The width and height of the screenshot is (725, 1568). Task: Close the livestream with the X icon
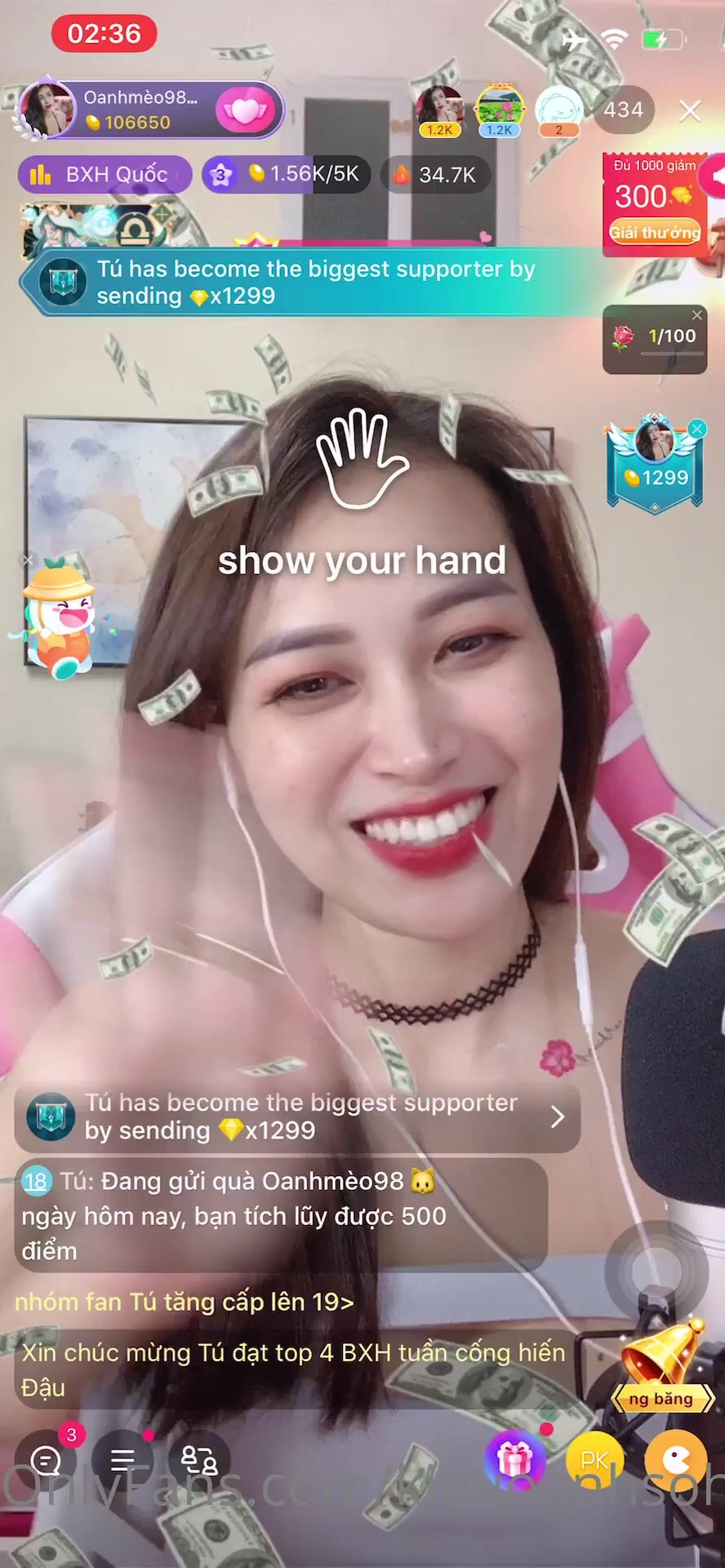[x=690, y=110]
